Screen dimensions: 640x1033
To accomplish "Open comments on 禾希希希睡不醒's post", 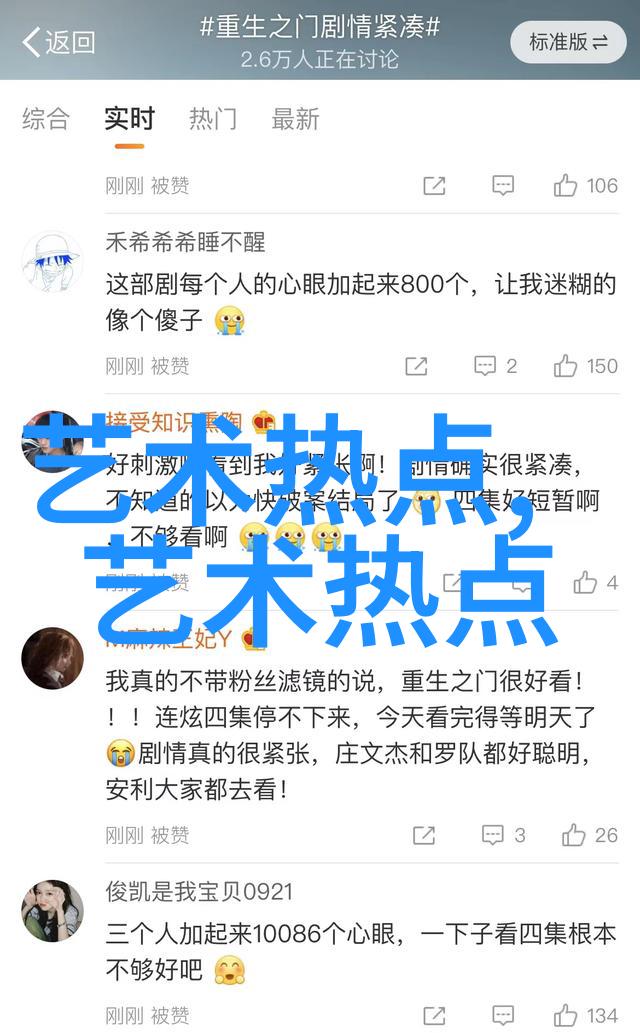I will [495, 366].
